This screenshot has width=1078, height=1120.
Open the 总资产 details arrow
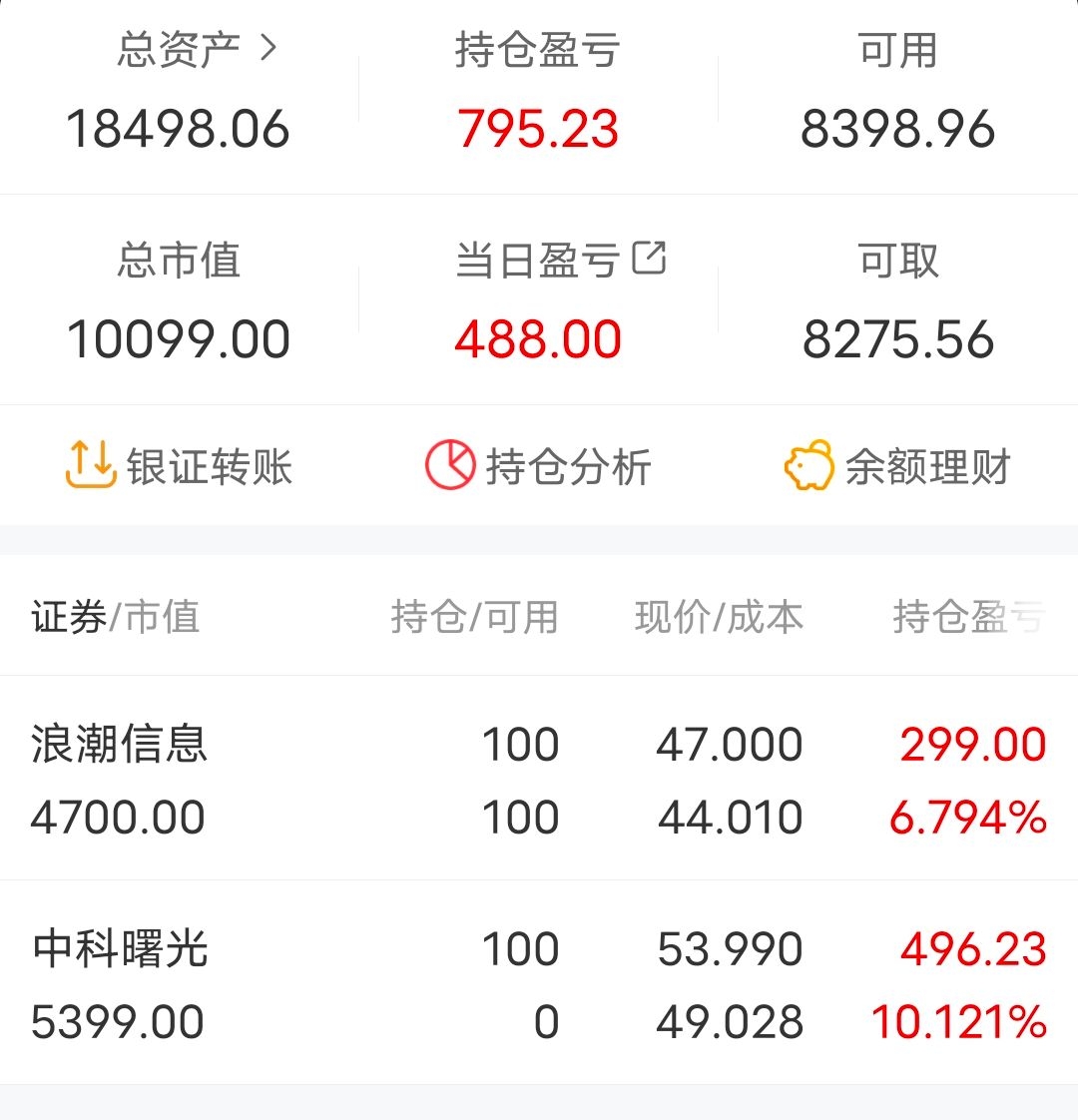tap(268, 48)
